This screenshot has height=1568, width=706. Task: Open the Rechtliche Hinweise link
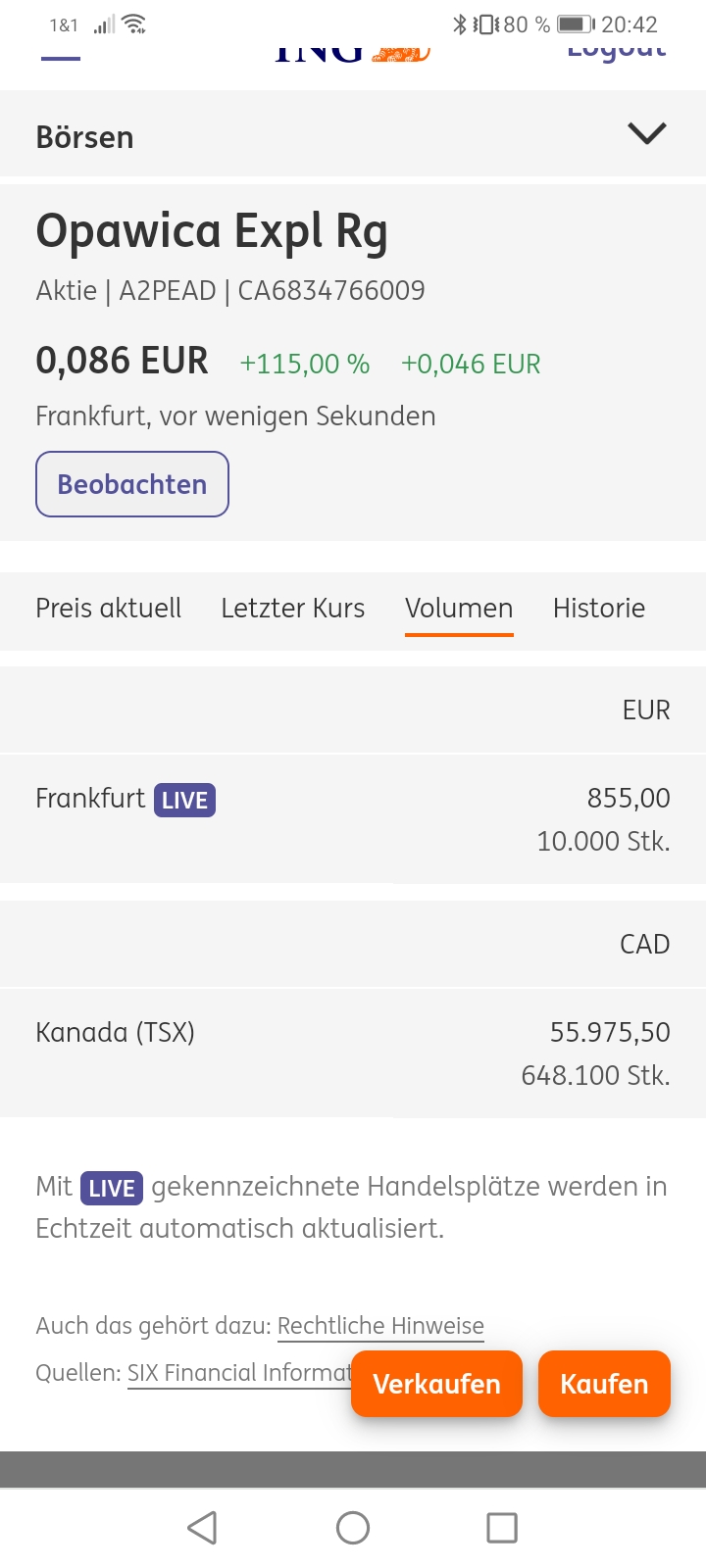380,1325
